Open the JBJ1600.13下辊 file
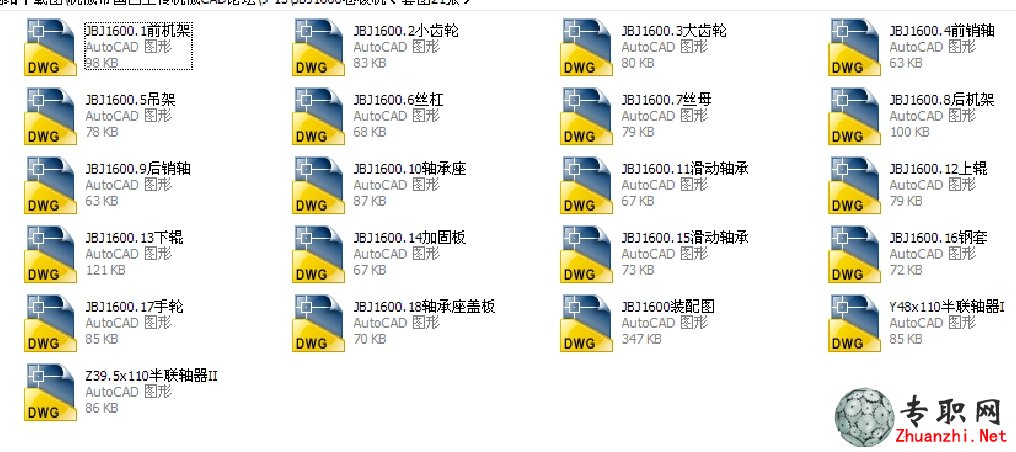 (50, 253)
